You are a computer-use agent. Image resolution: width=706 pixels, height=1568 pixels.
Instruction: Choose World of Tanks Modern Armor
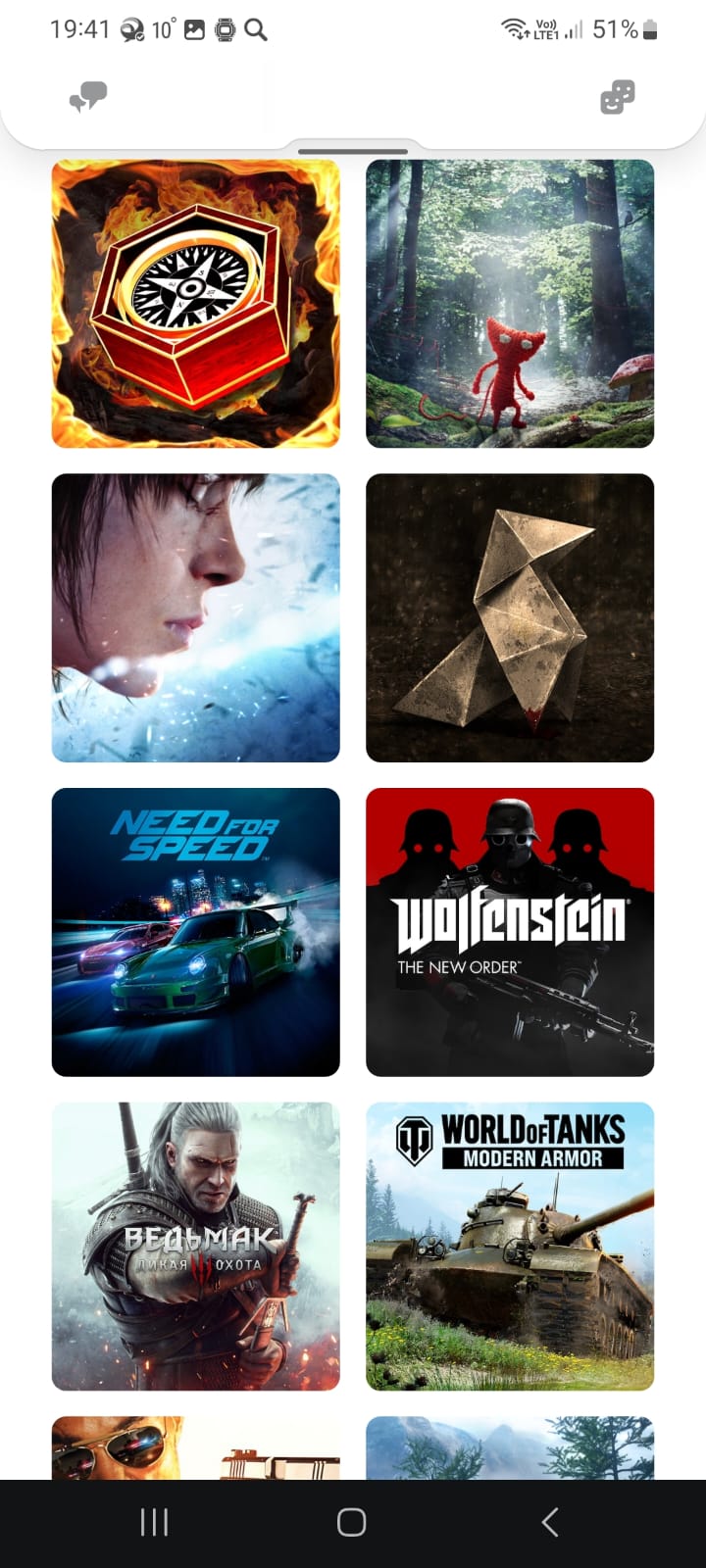coord(510,1247)
